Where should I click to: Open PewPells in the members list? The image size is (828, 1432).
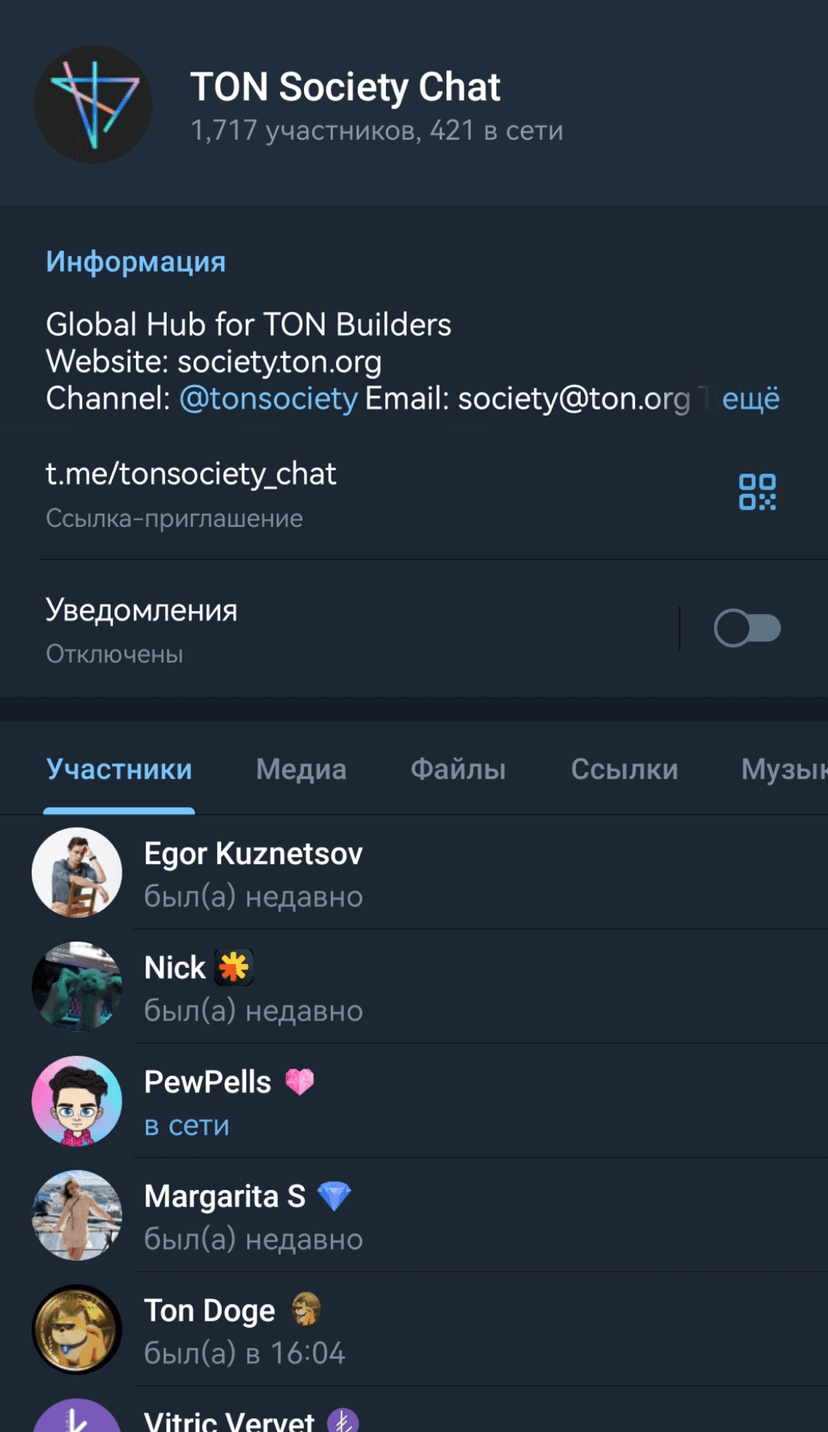400,1101
